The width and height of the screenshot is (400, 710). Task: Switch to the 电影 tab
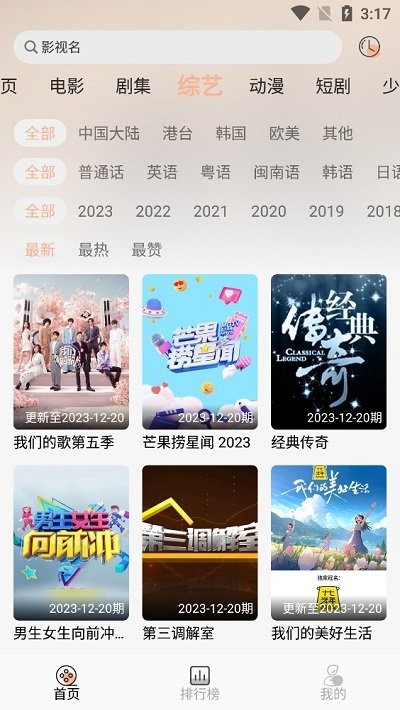click(x=67, y=86)
